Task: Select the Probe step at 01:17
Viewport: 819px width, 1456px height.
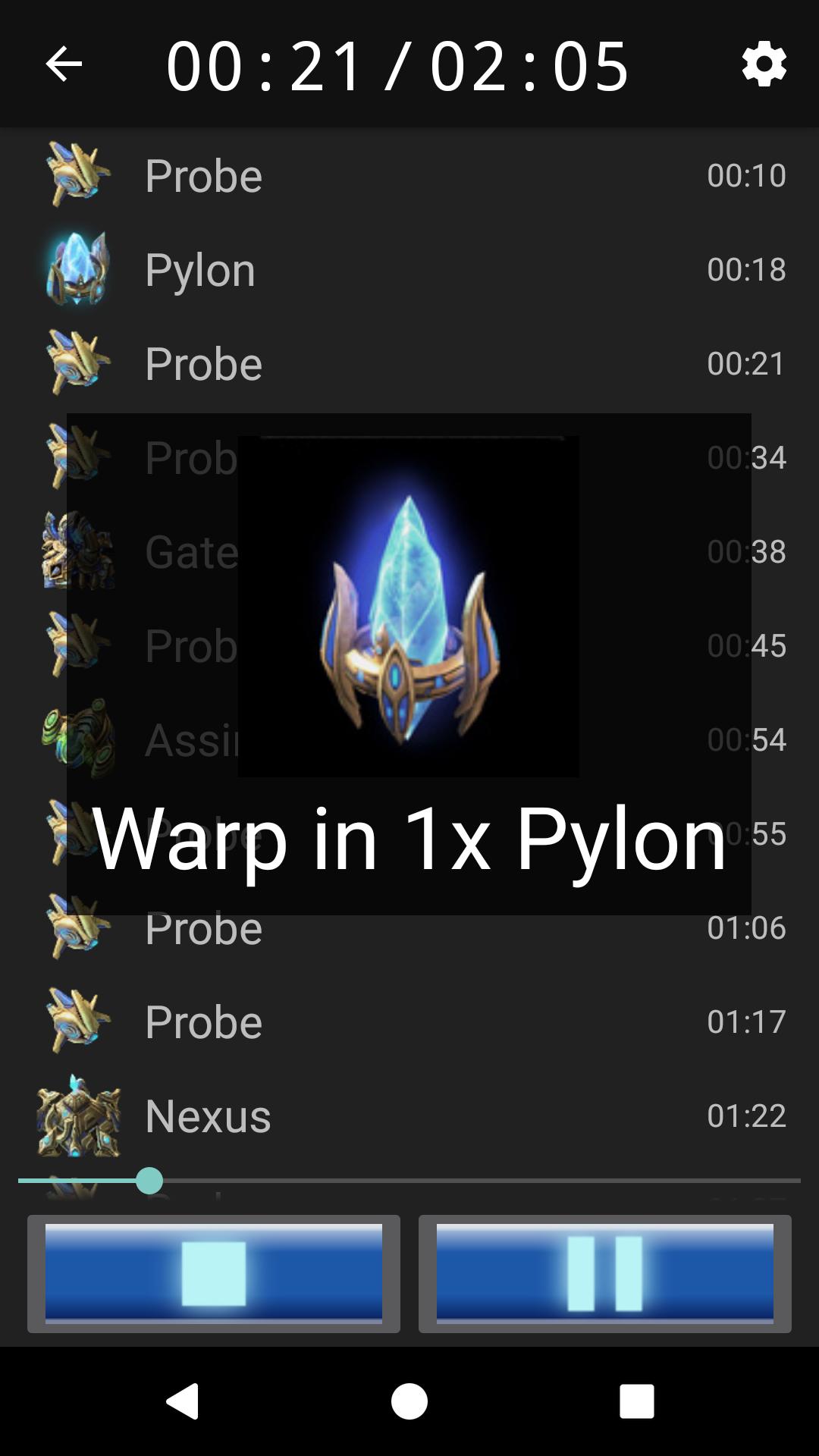Action: coord(409,1021)
